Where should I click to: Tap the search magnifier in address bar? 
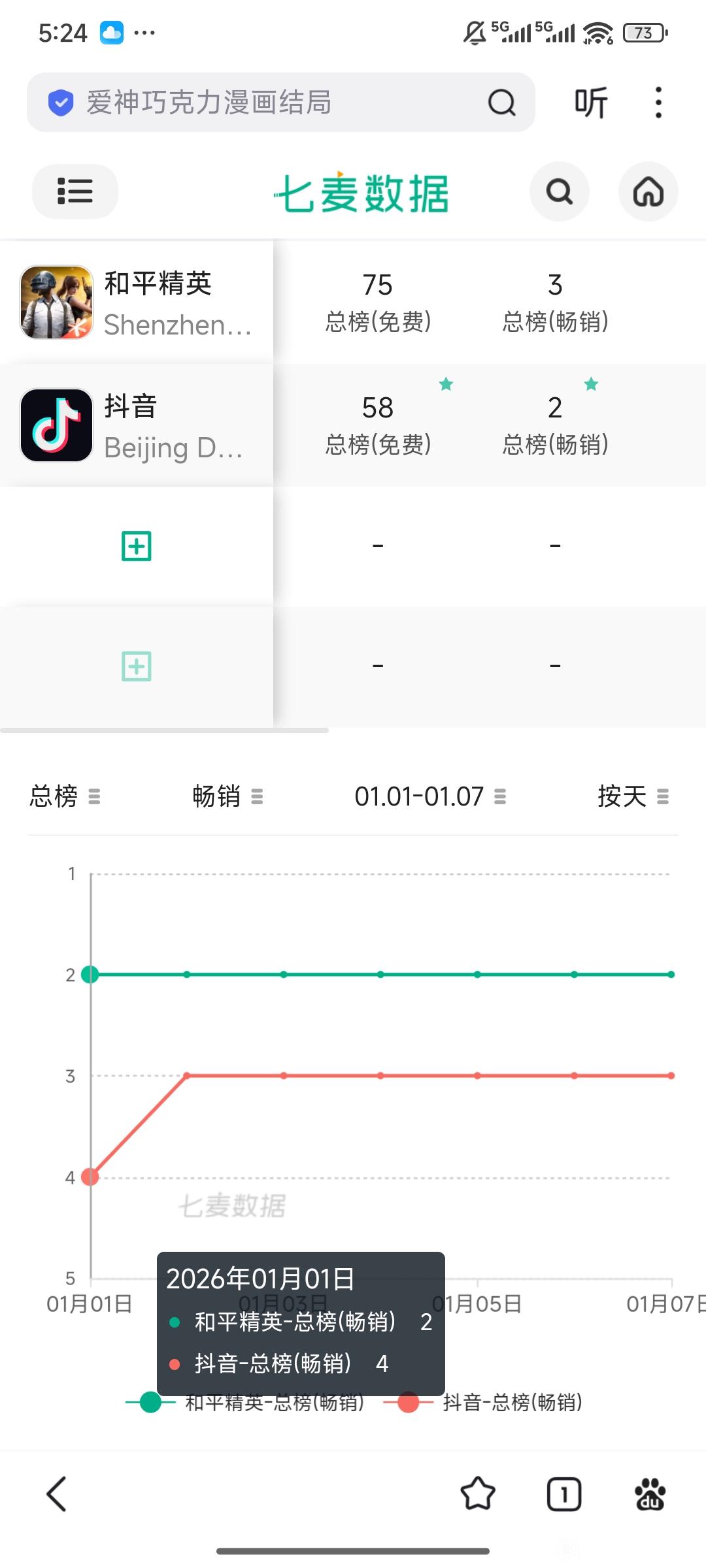pyautogui.click(x=501, y=103)
